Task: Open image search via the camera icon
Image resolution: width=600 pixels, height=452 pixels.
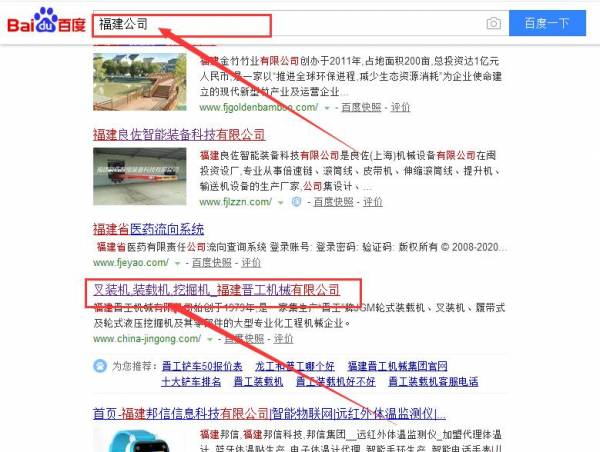Action: point(493,24)
